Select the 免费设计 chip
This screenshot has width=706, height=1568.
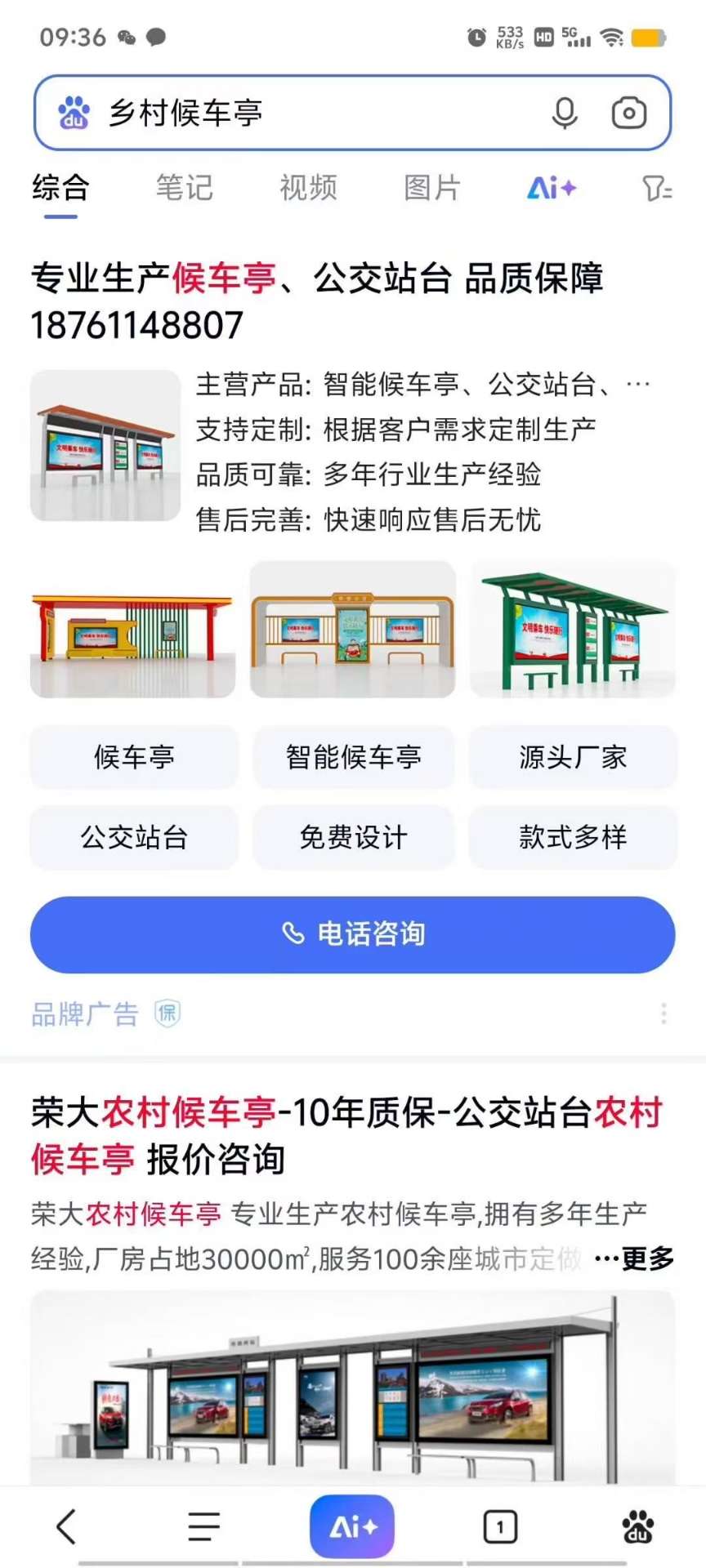point(353,837)
